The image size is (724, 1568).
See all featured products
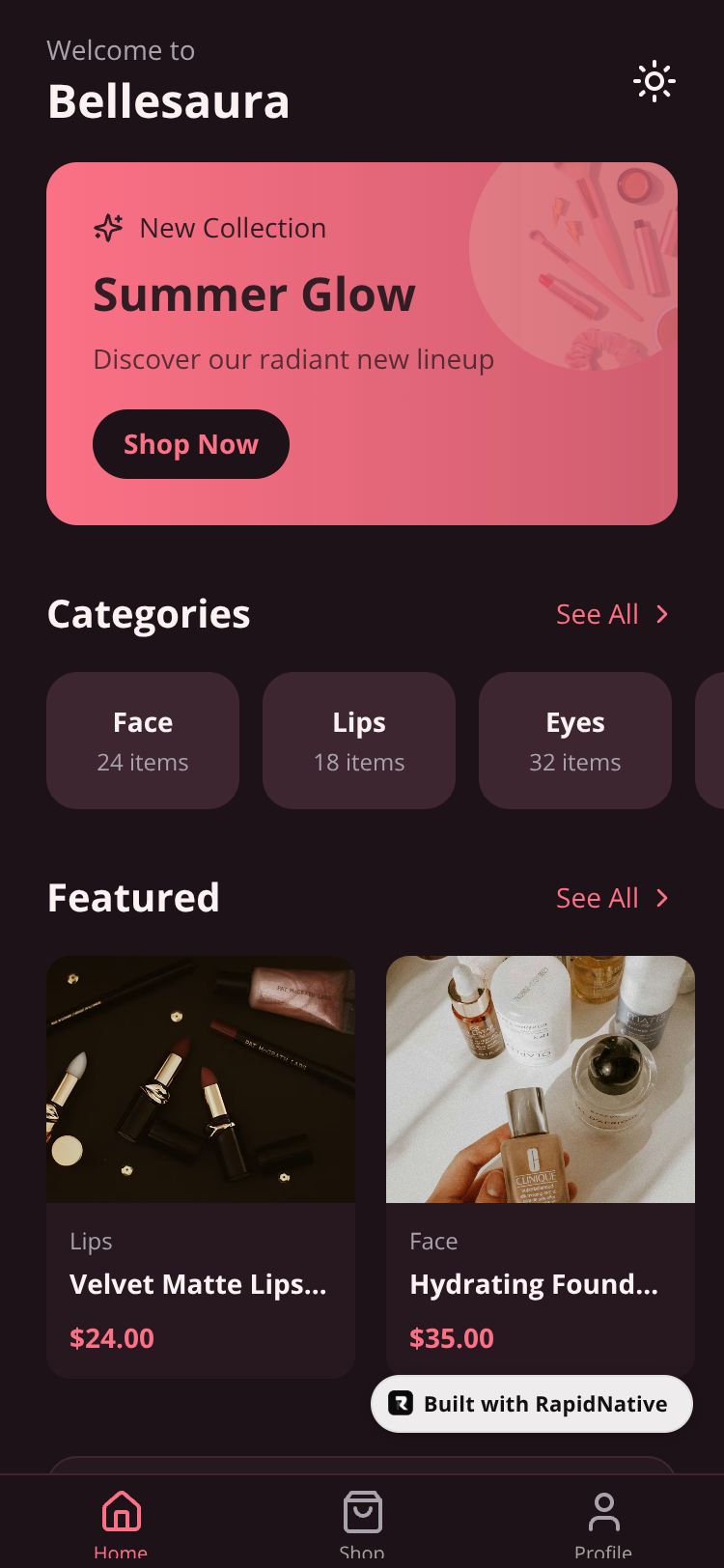pyautogui.click(x=612, y=898)
